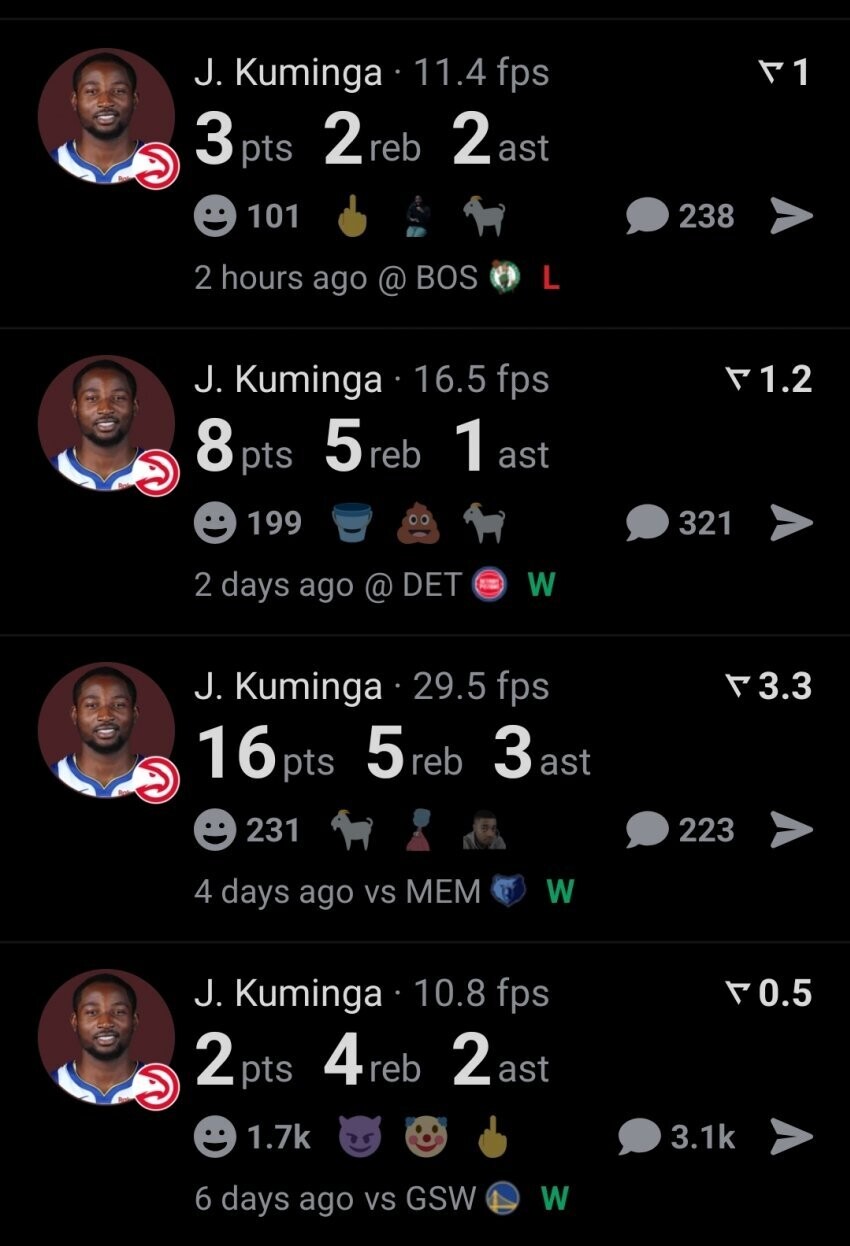Add a reaction to the MEM game
The height and width of the screenshot is (1246, 850).
pyautogui.click(x=214, y=830)
